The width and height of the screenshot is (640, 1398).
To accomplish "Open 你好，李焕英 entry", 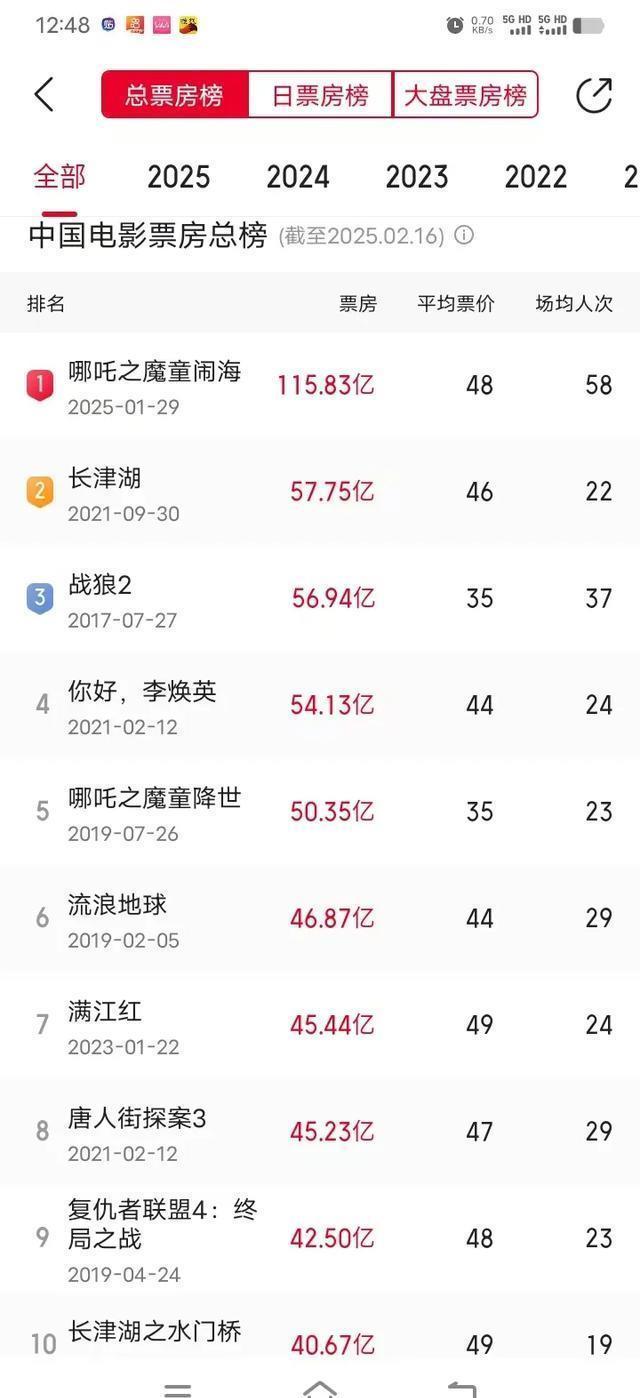I will pyautogui.click(x=320, y=705).
